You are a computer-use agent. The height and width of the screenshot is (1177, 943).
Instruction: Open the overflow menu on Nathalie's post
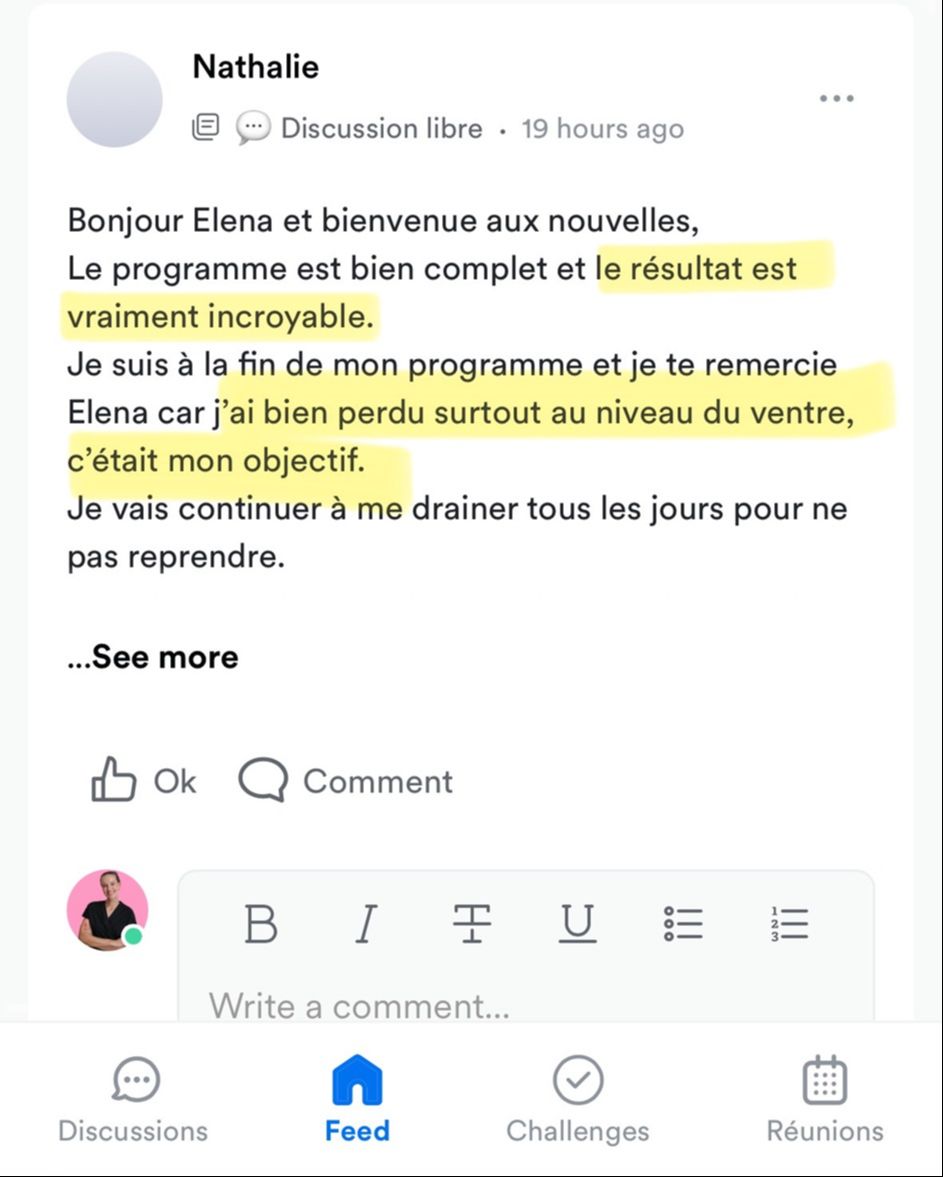pyautogui.click(x=836, y=98)
